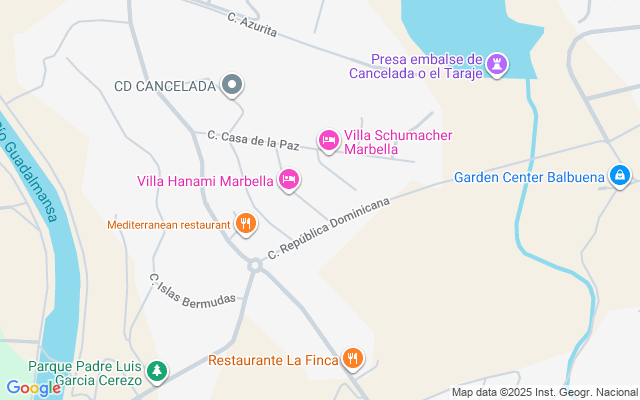Tap the Villa Schumacher Marbella hotel pin
This screenshot has height=400, width=640.
(328, 142)
